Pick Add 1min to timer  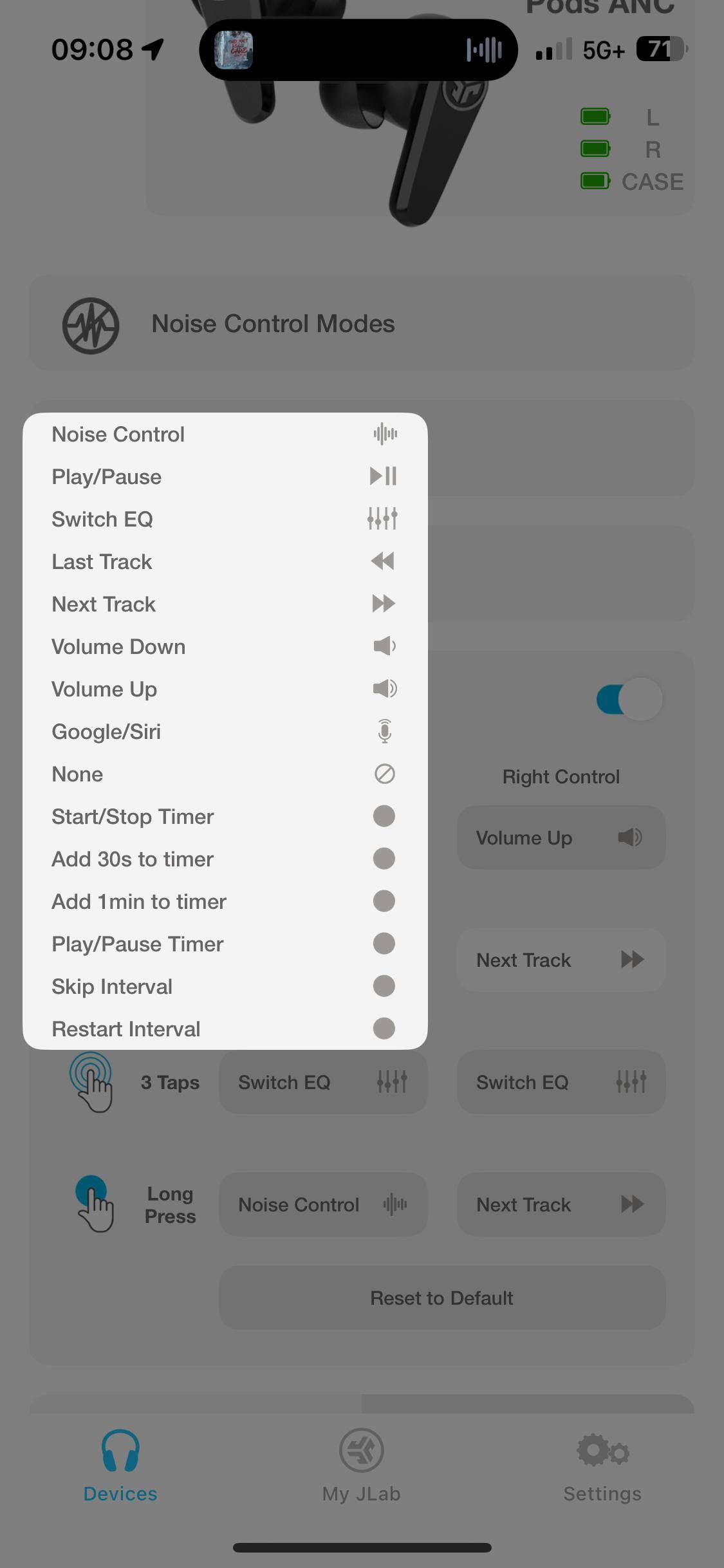pyautogui.click(x=225, y=902)
